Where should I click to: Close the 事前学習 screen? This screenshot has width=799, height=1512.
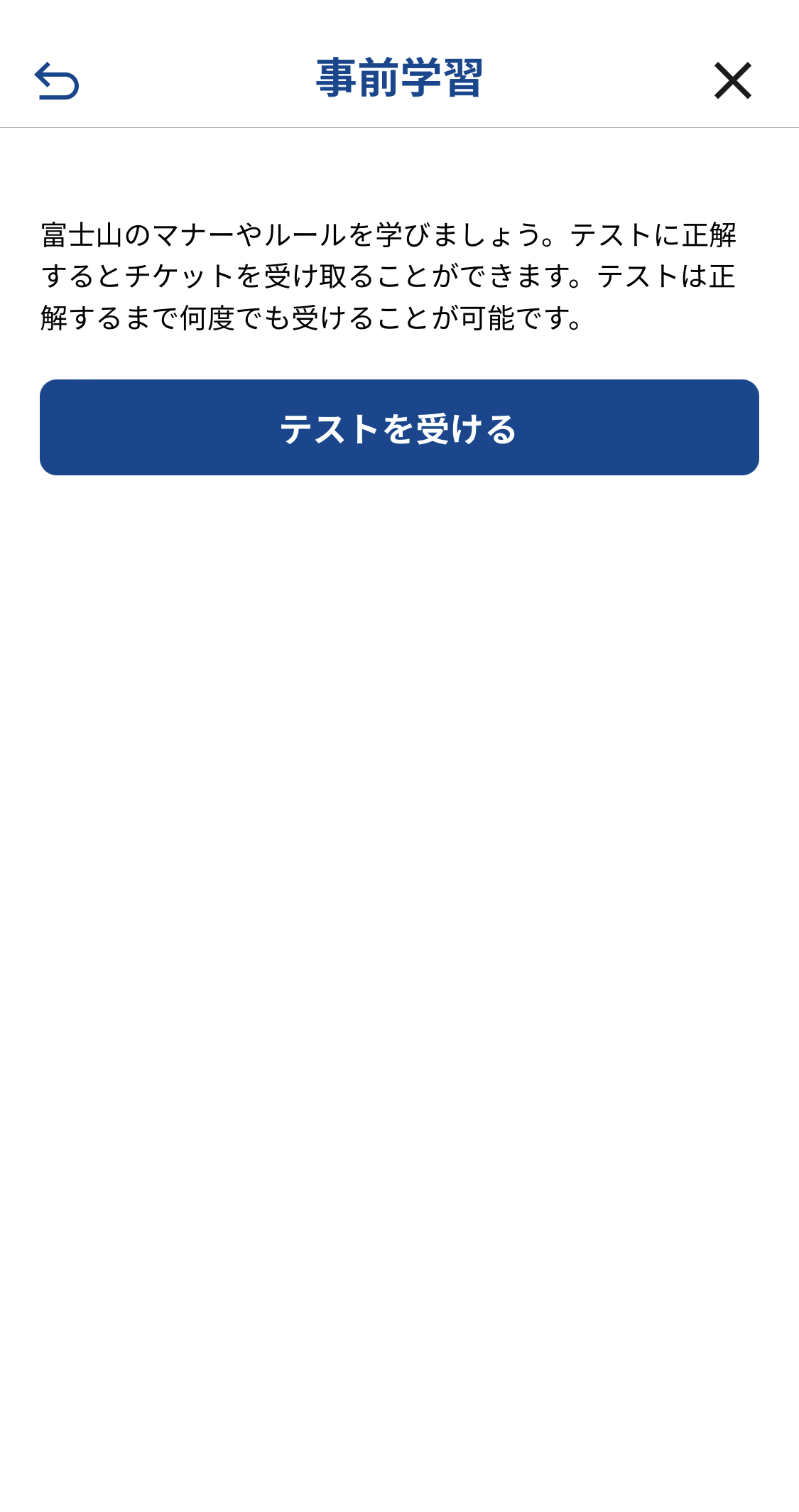[732, 80]
